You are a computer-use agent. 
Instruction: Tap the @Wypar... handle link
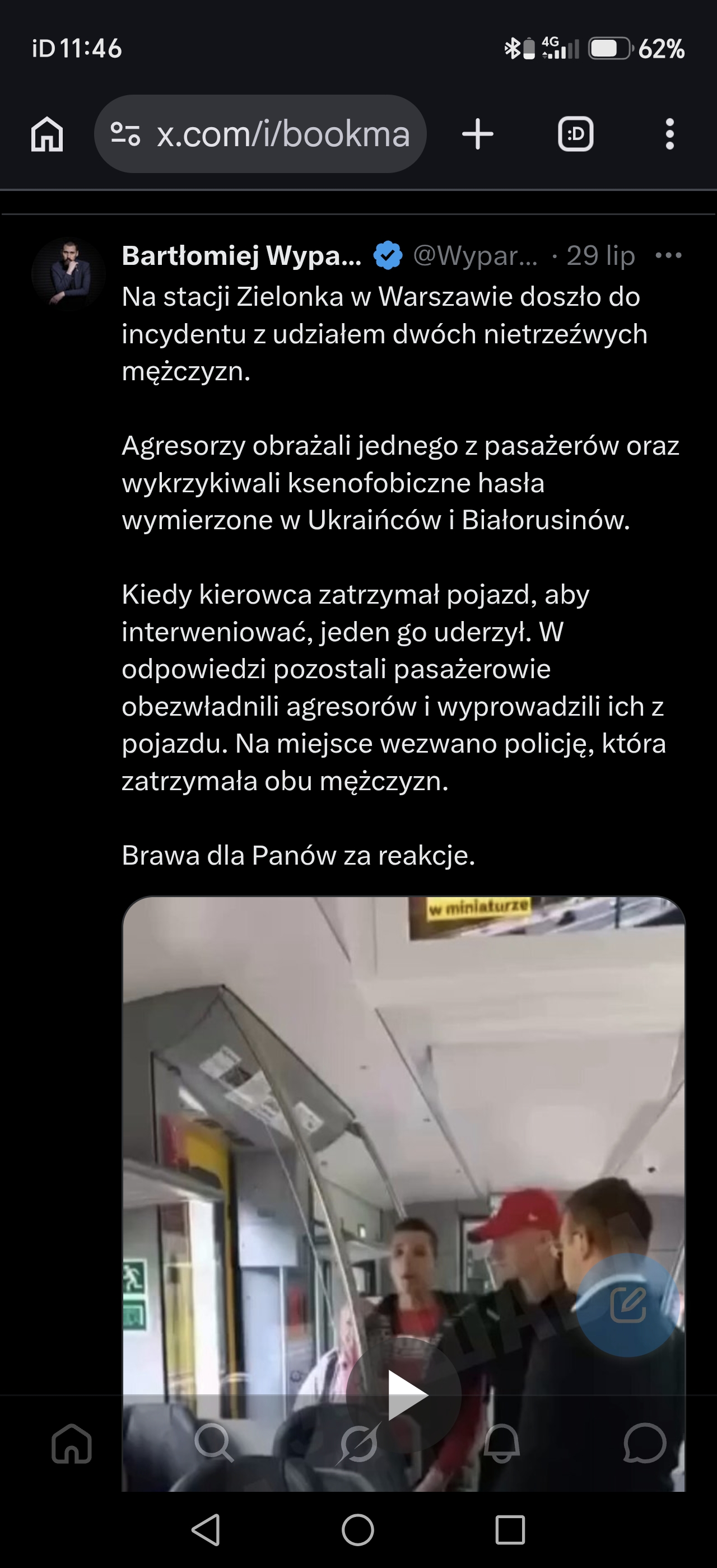click(x=476, y=255)
